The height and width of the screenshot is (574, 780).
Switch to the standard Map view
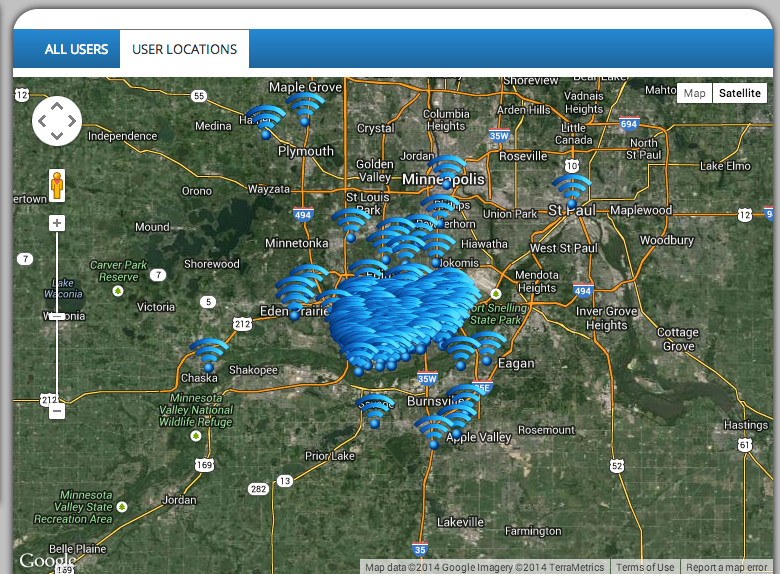[x=694, y=93]
